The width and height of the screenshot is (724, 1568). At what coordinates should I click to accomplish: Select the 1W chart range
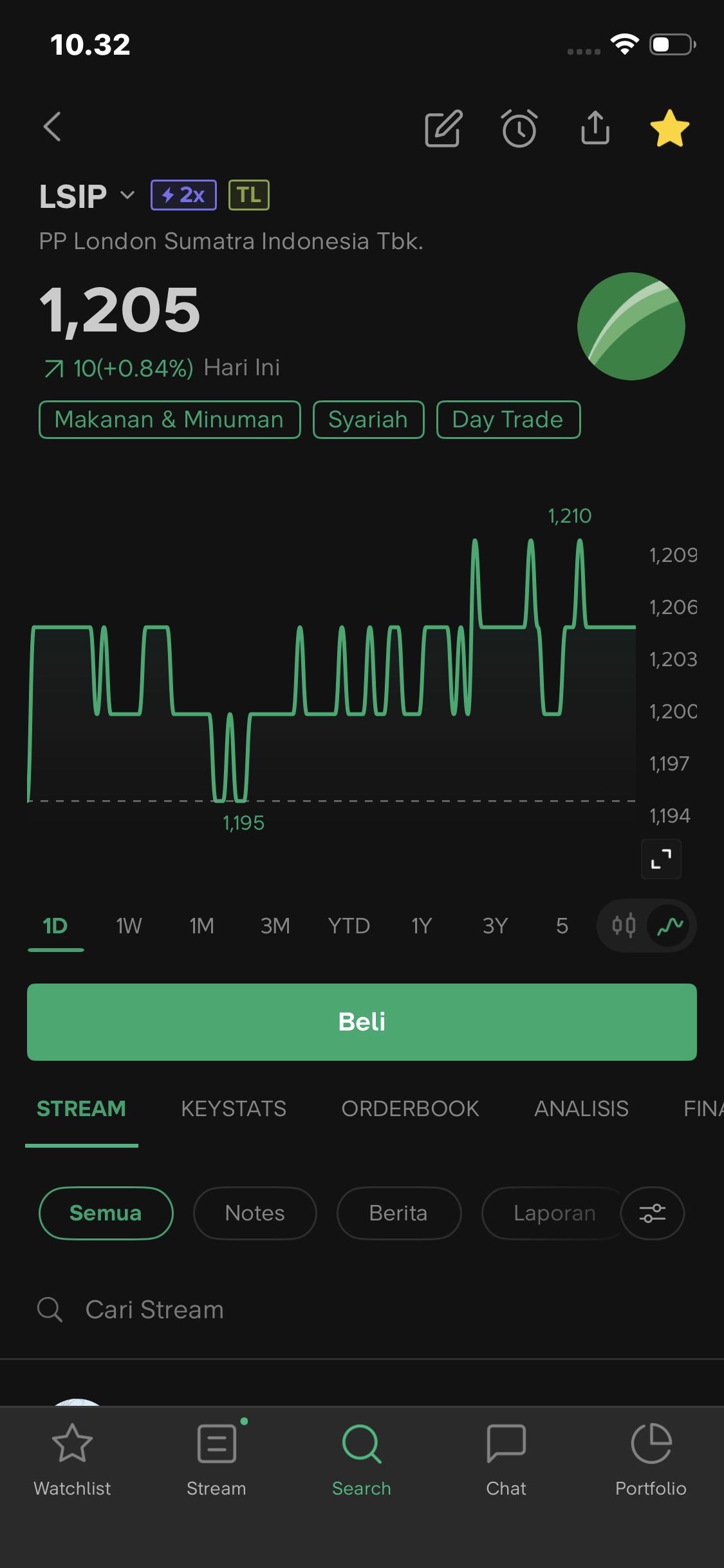(x=129, y=926)
